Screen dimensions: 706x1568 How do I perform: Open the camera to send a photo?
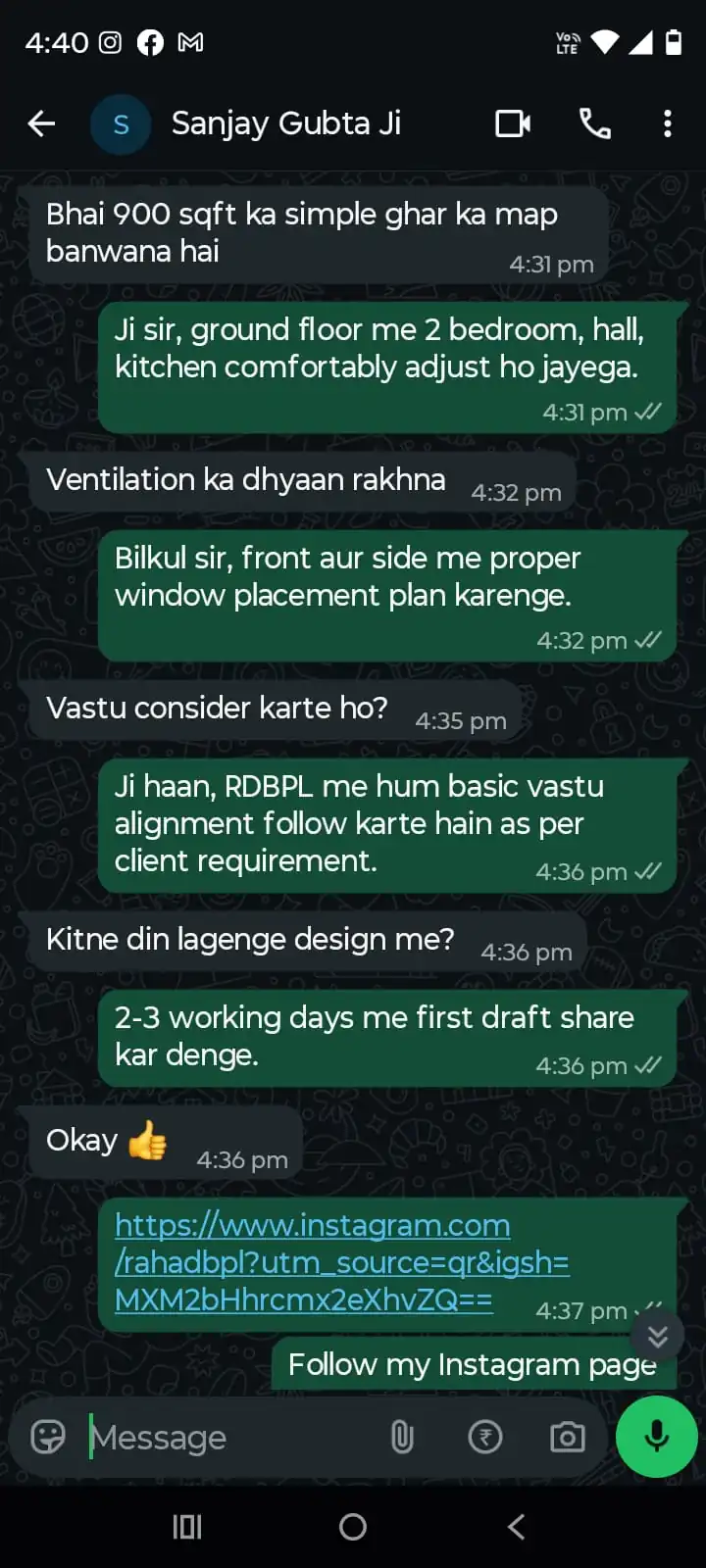567,1438
